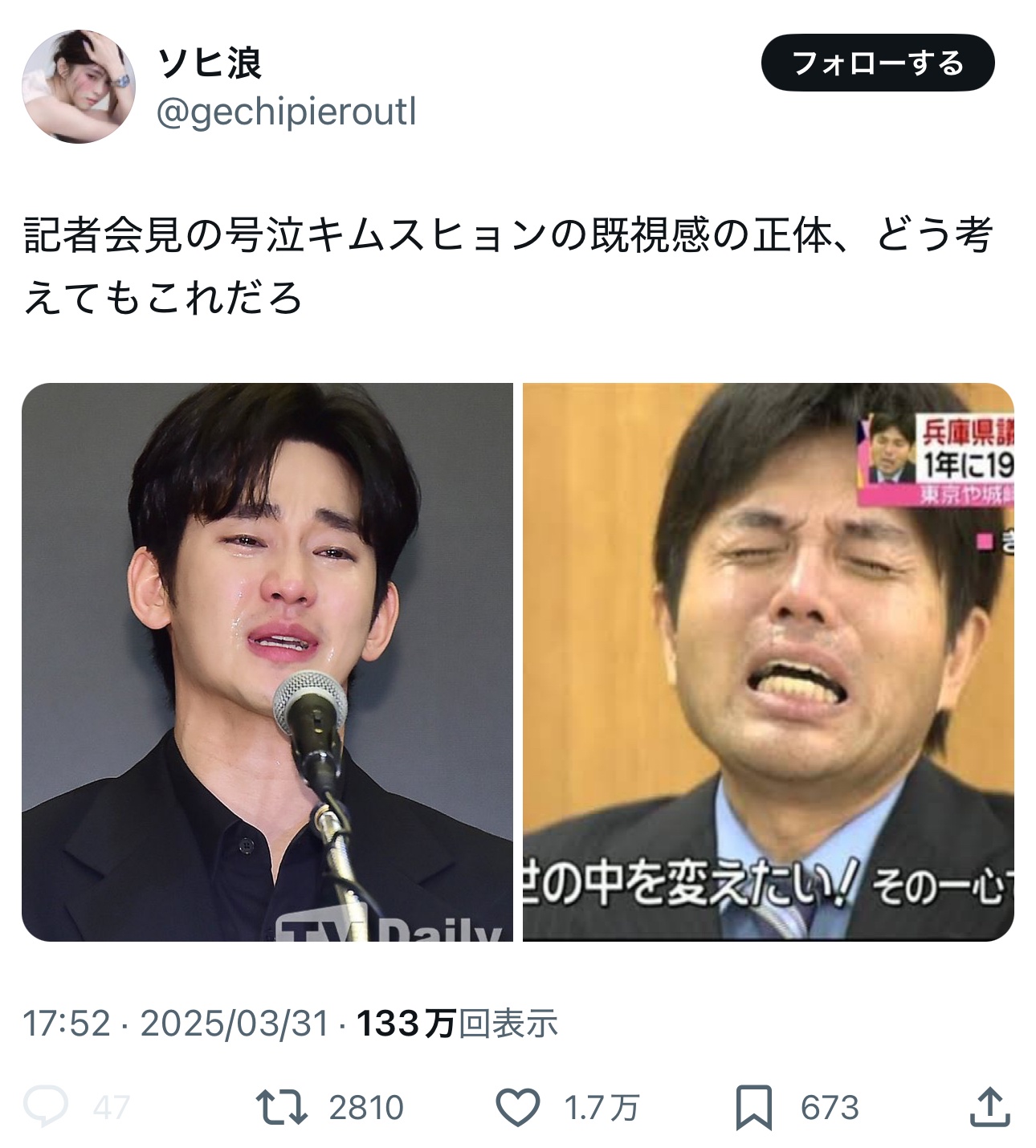Viewport: 1036px width, 1148px height.
Task: Bookmark this tweet
Action: [x=753, y=1107]
